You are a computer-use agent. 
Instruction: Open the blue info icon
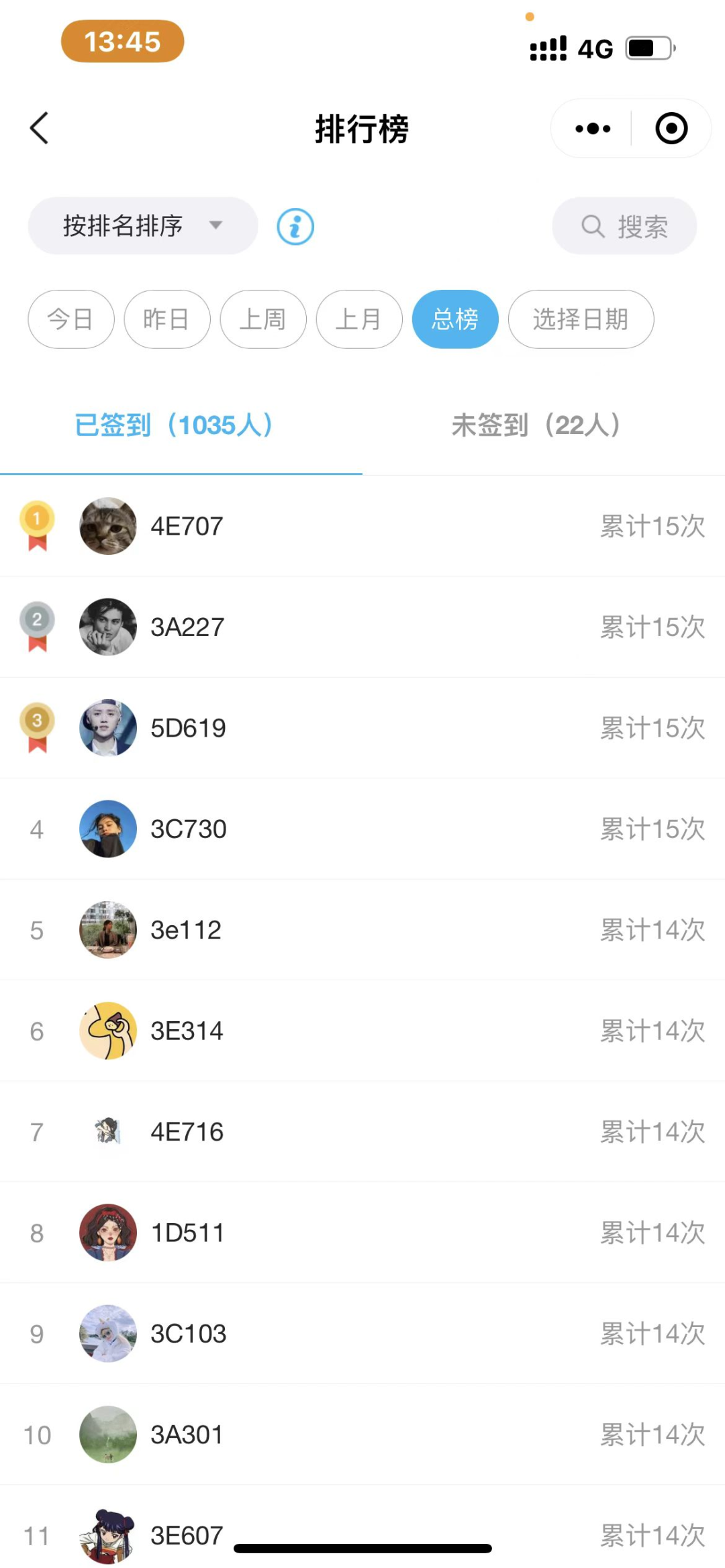(295, 227)
